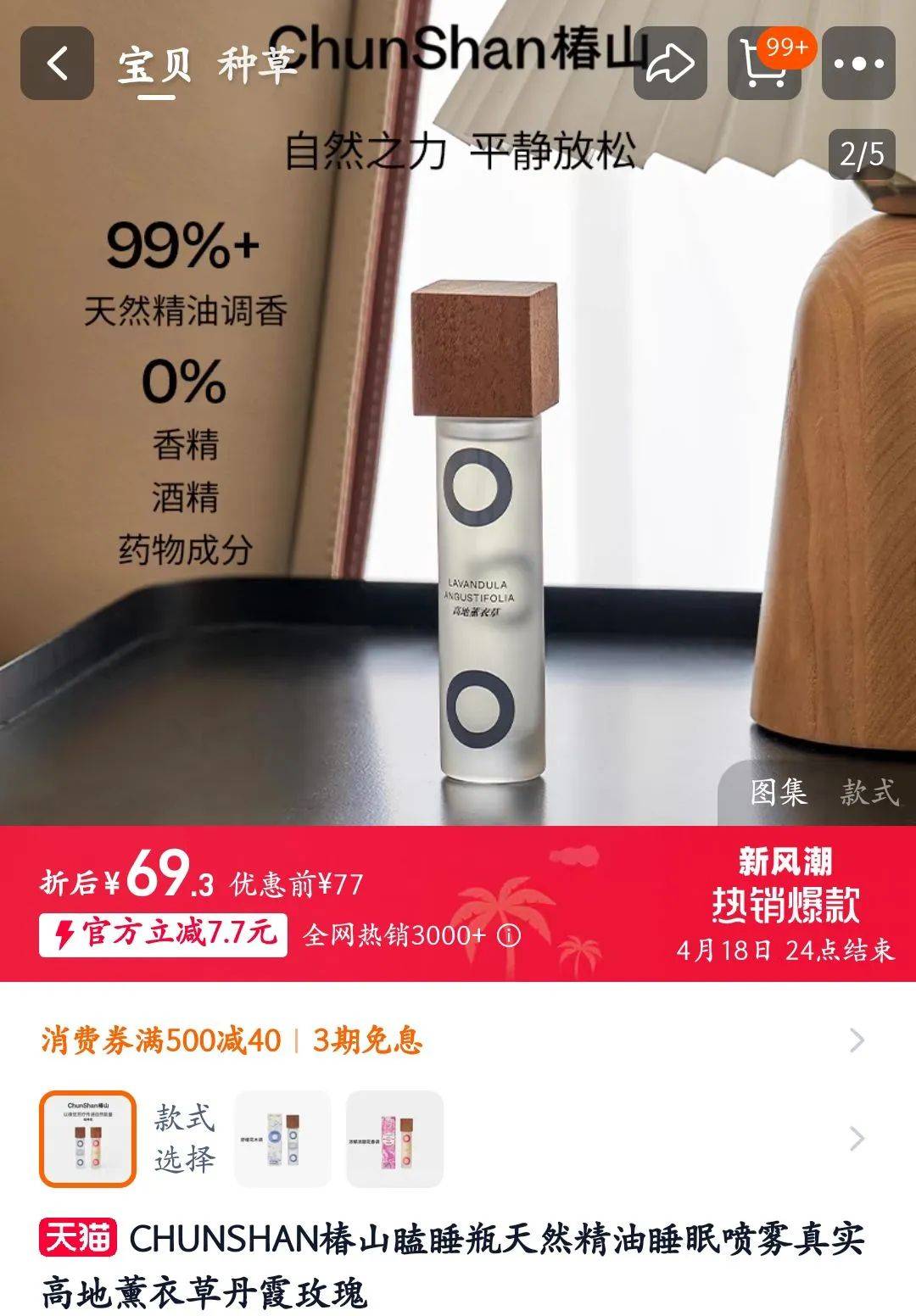Choose the blue-patterned style thumbnail
Screen dimensions: 916x1316
[282, 1138]
